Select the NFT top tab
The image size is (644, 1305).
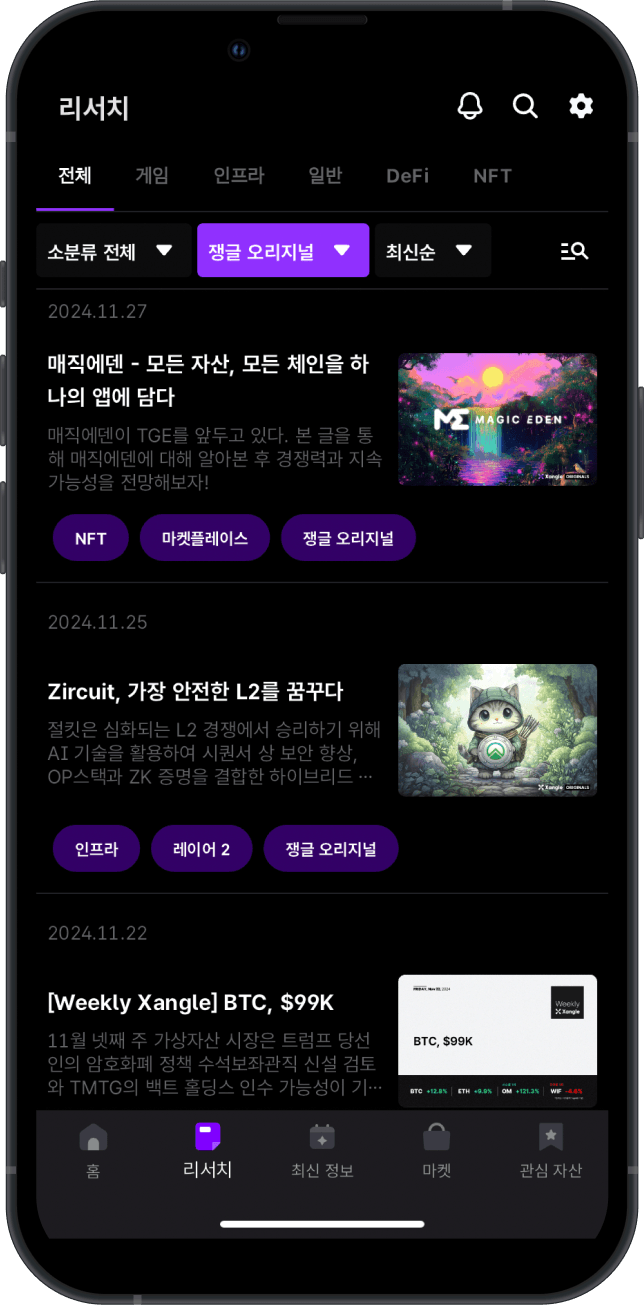tap(492, 176)
